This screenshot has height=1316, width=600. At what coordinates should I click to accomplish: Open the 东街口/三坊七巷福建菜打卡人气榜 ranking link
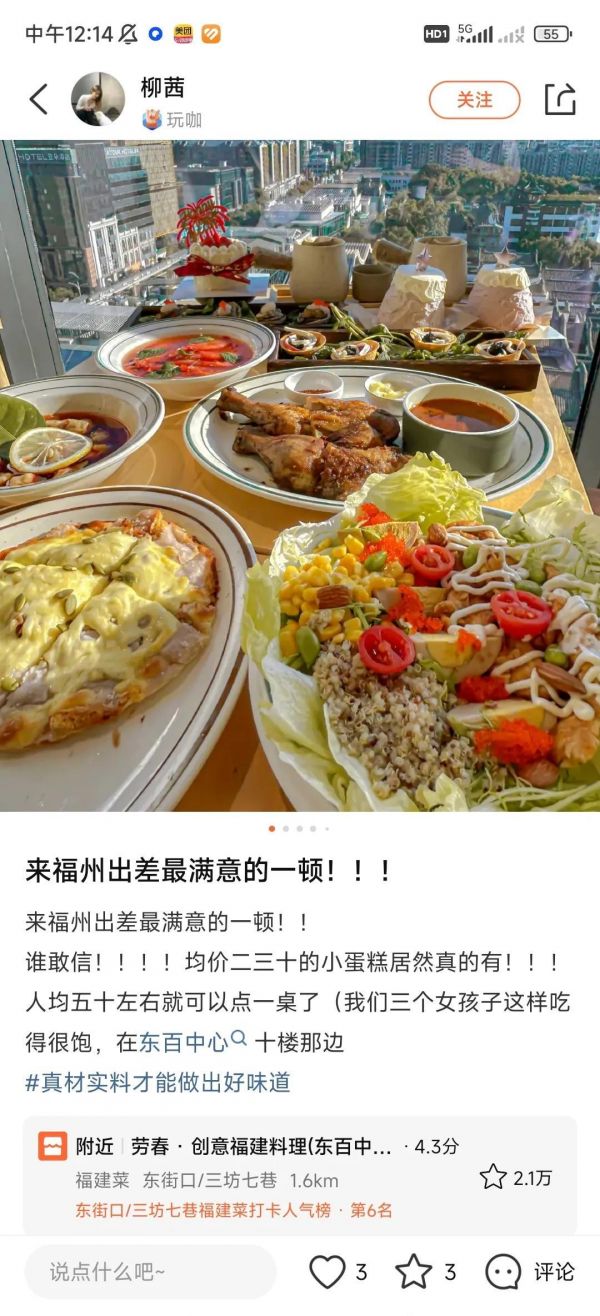point(203,1210)
